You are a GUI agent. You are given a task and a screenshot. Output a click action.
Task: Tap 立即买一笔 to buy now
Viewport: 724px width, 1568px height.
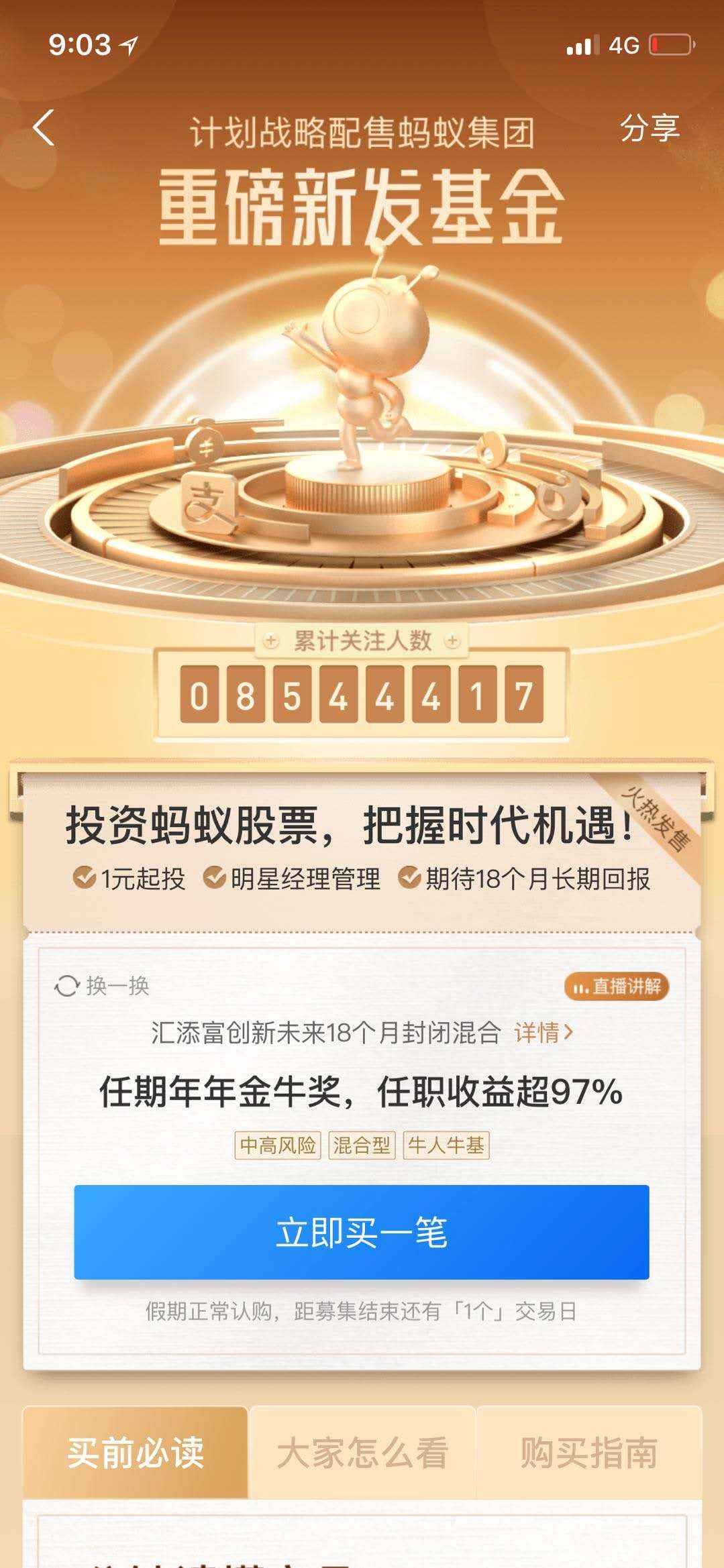(362, 1232)
